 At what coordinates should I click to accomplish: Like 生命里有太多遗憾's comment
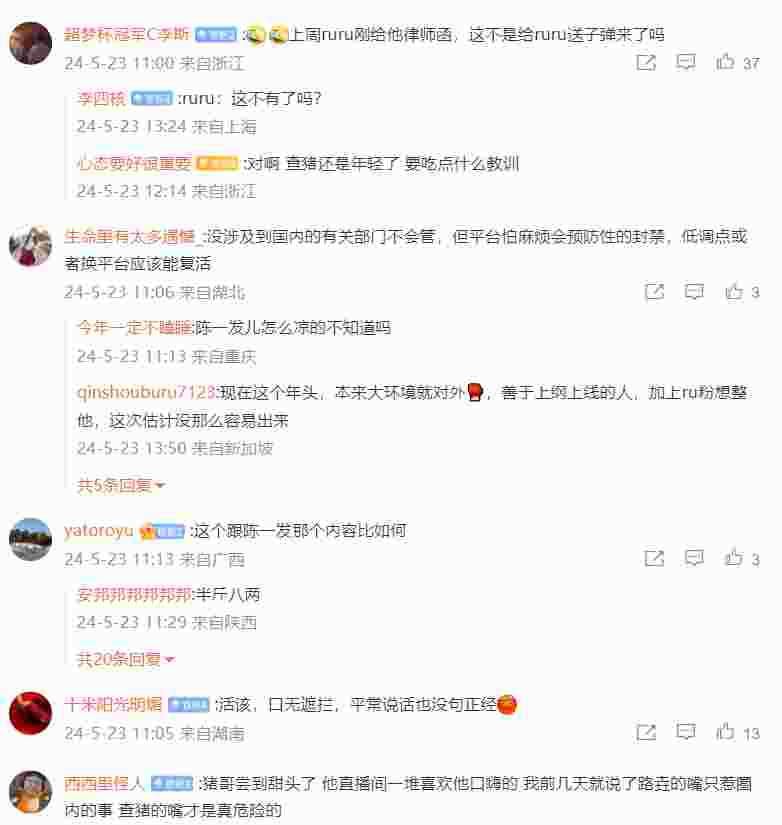[734, 292]
